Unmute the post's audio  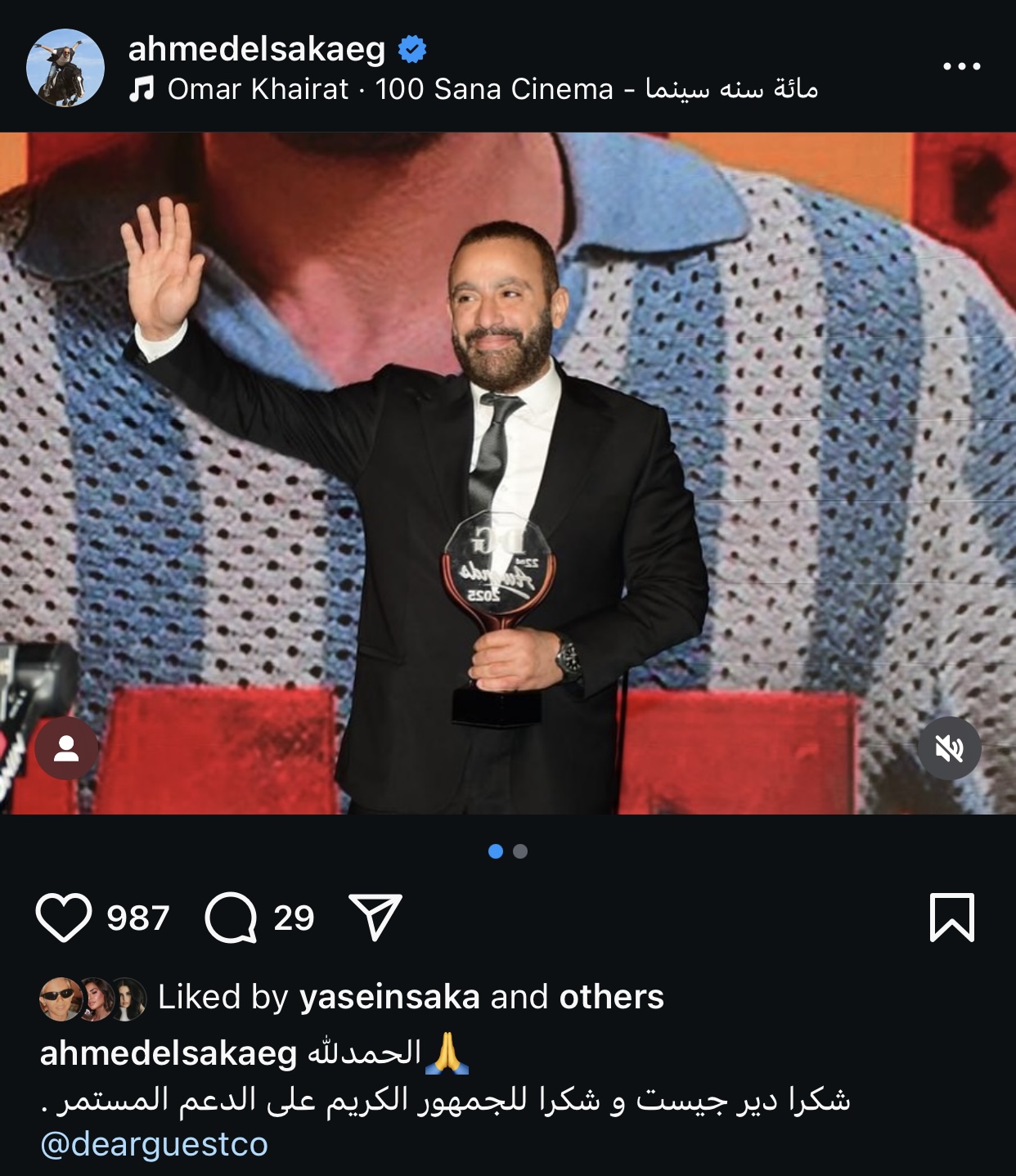pyautogui.click(x=949, y=748)
